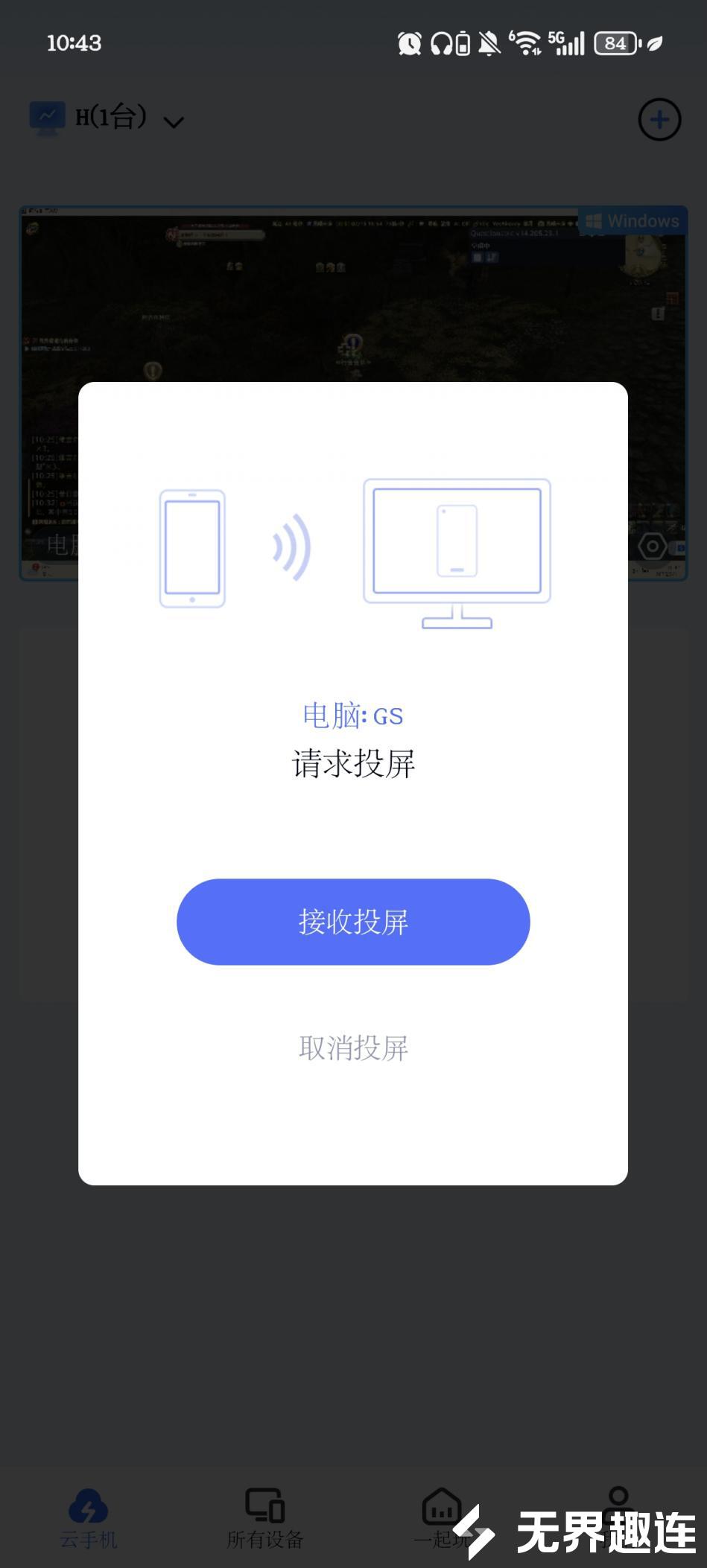Tap the 云手机 cloud icon
Viewport: 707px width, 1568px height.
89,1504
